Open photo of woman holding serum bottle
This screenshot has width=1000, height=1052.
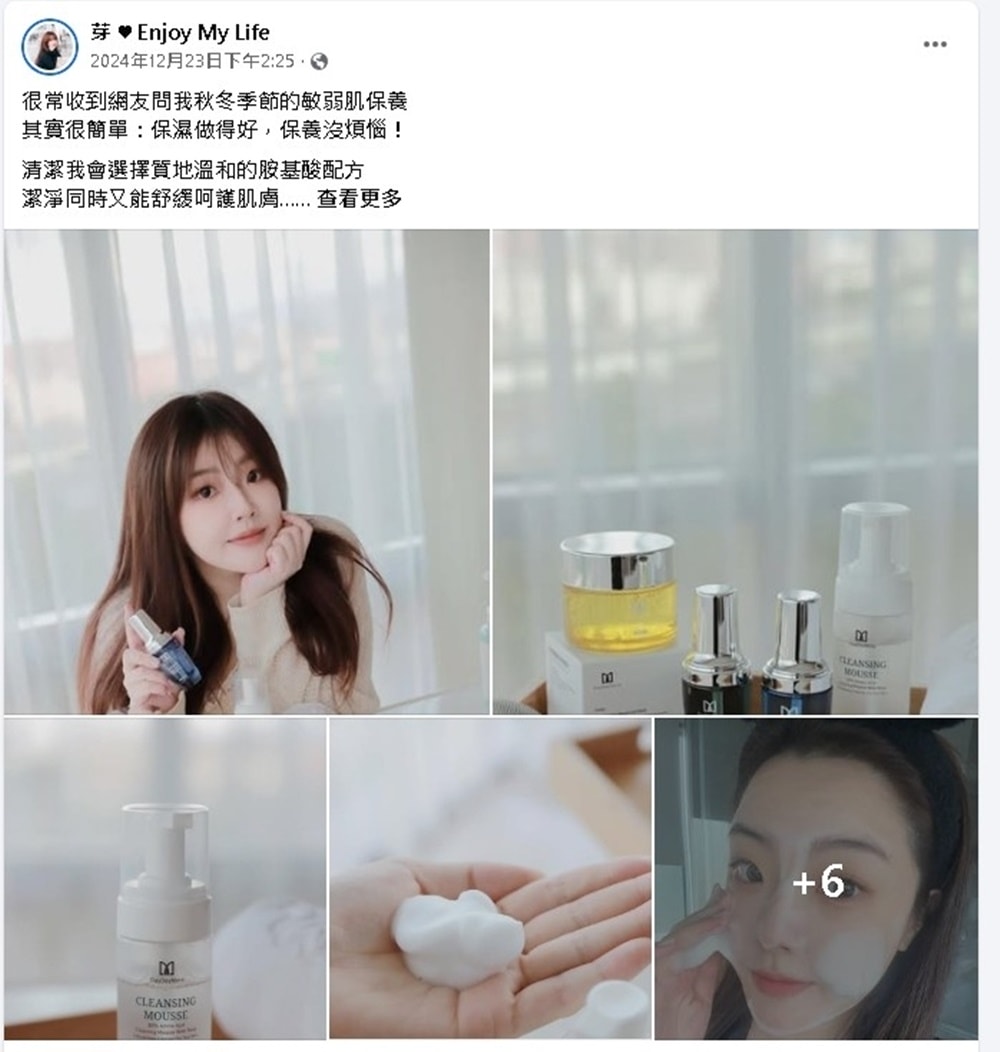pos(246,472)
